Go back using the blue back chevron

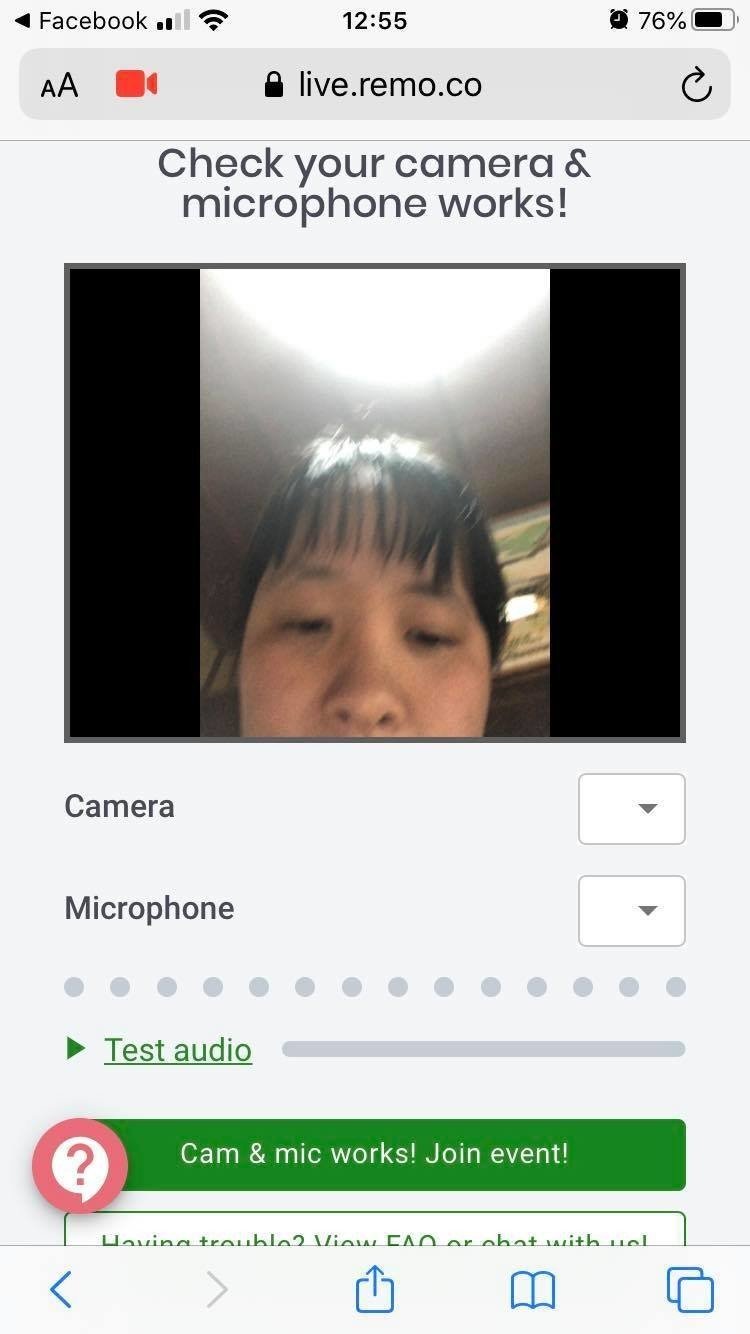click(59, 1289)
